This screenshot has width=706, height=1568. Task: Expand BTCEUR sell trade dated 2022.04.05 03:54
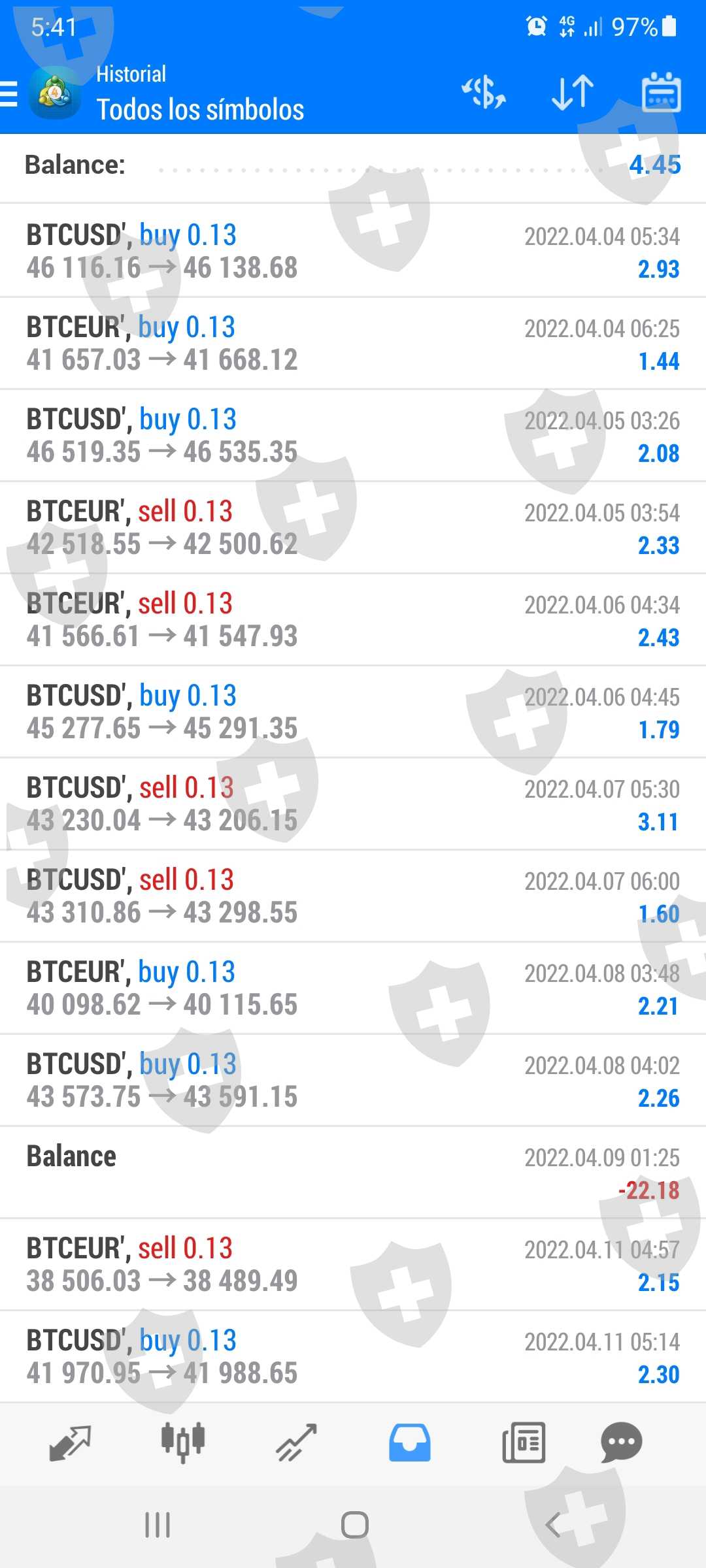353,527
